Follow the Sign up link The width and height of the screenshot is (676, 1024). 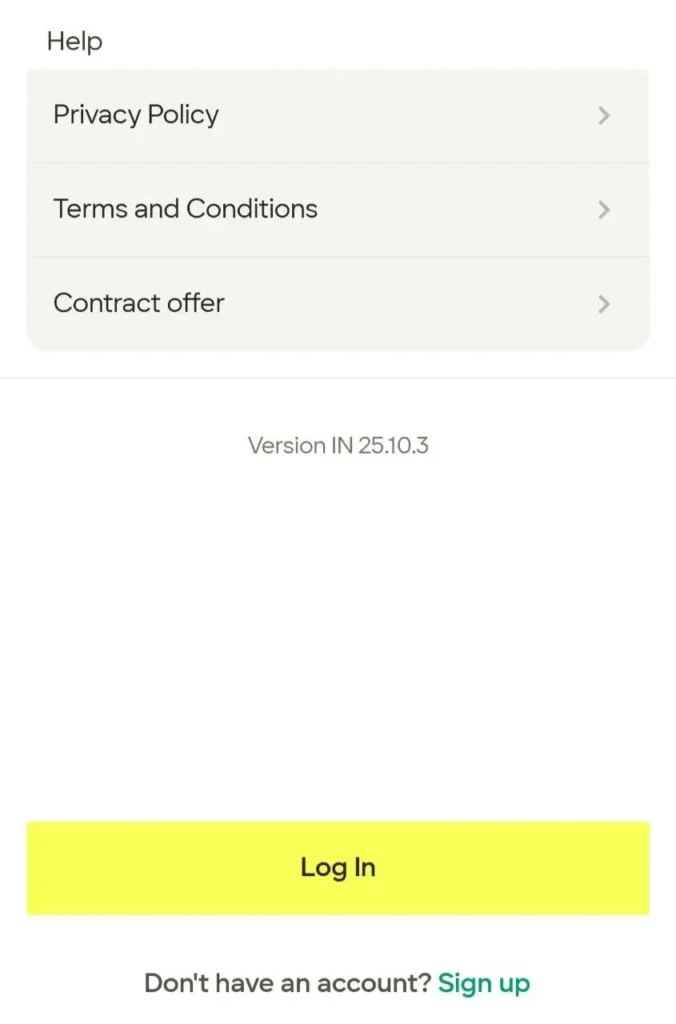click(484, 983)
